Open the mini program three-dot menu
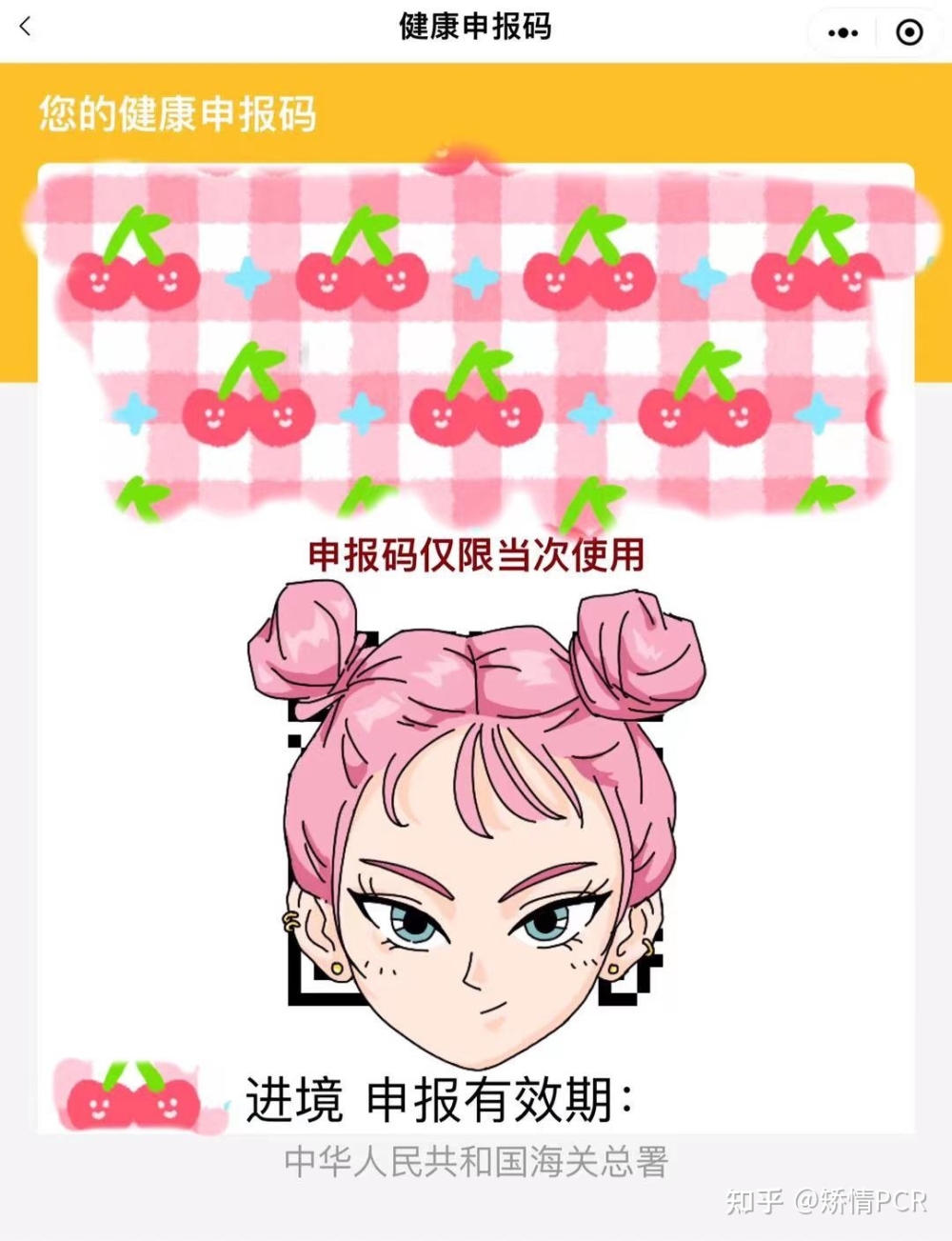 tap(843, 32)
